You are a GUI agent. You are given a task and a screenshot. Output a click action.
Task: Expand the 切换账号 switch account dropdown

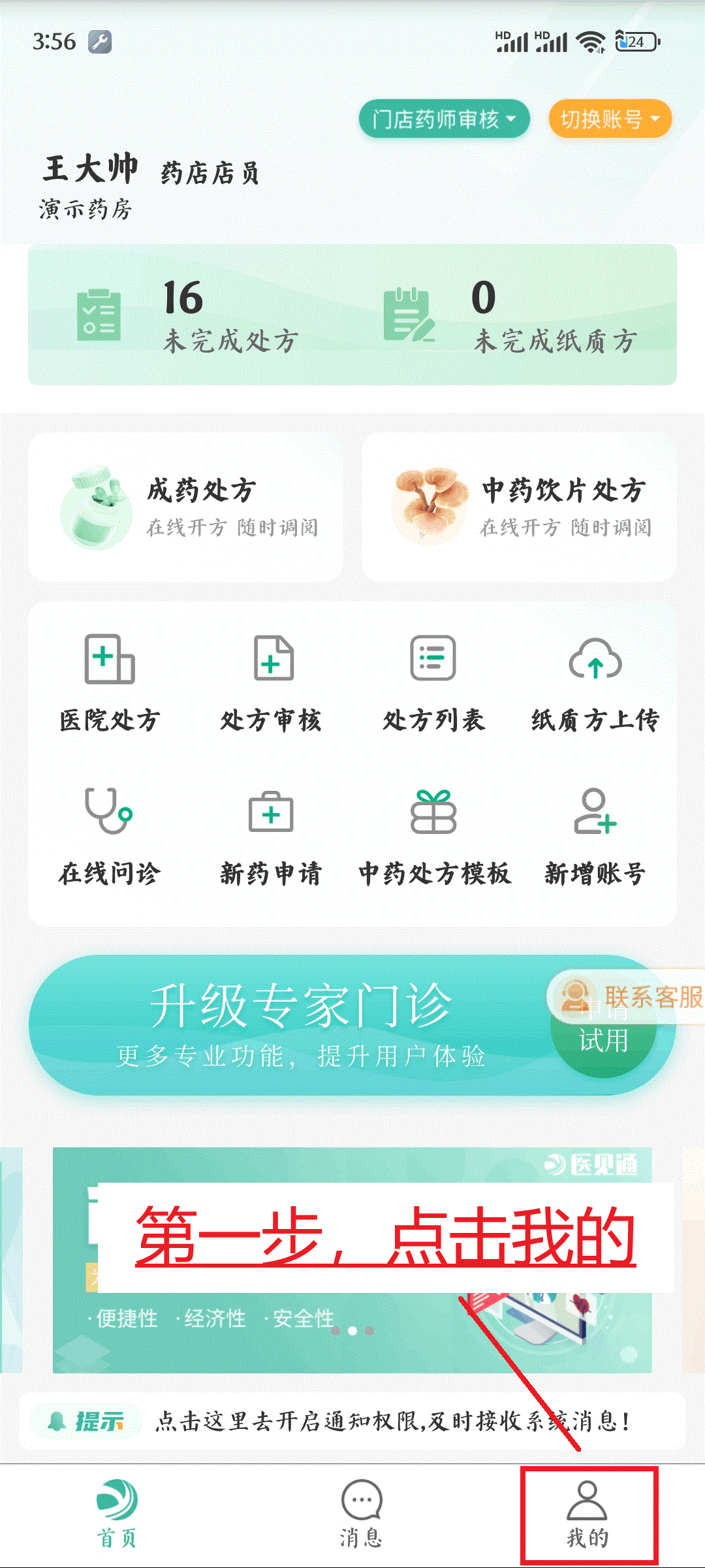tap(609, 119)
